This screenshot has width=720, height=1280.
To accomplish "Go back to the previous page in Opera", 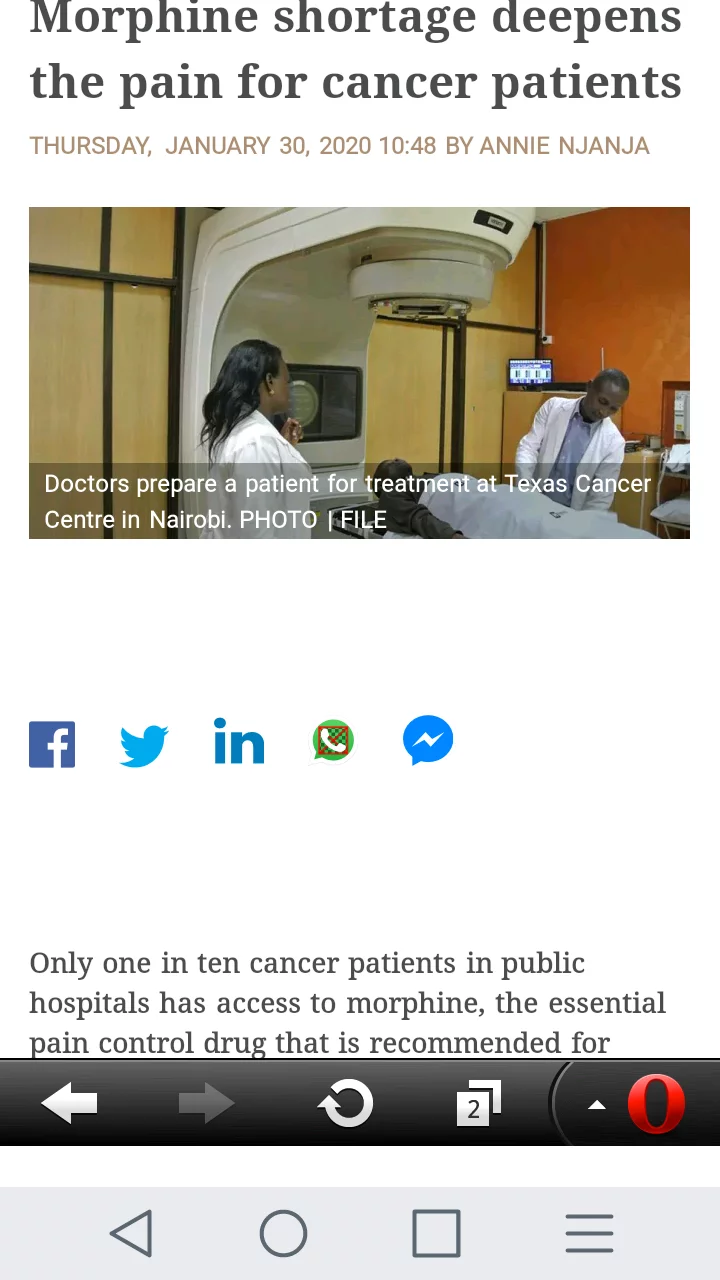I will [69, 1103].
